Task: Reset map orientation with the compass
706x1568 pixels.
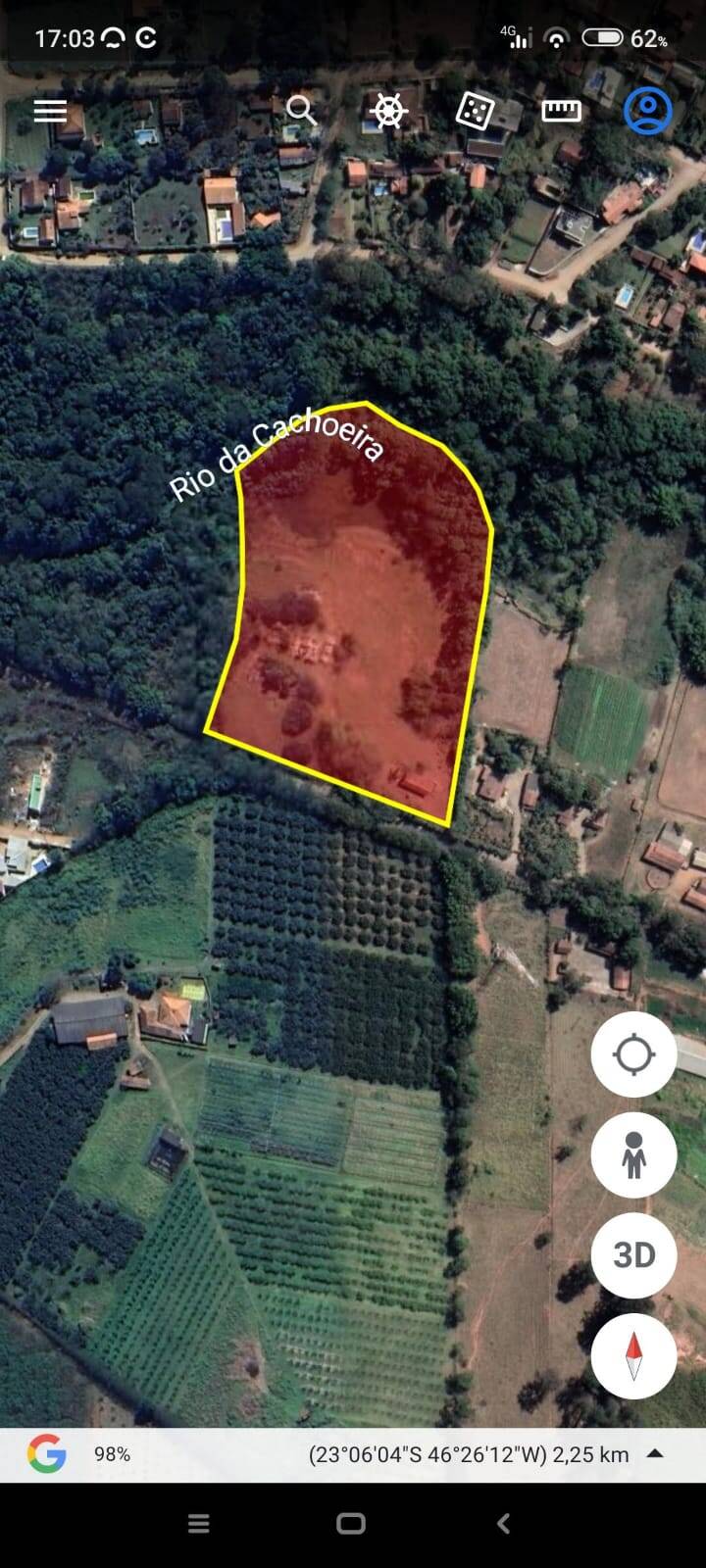Action: click(633, 1355)
